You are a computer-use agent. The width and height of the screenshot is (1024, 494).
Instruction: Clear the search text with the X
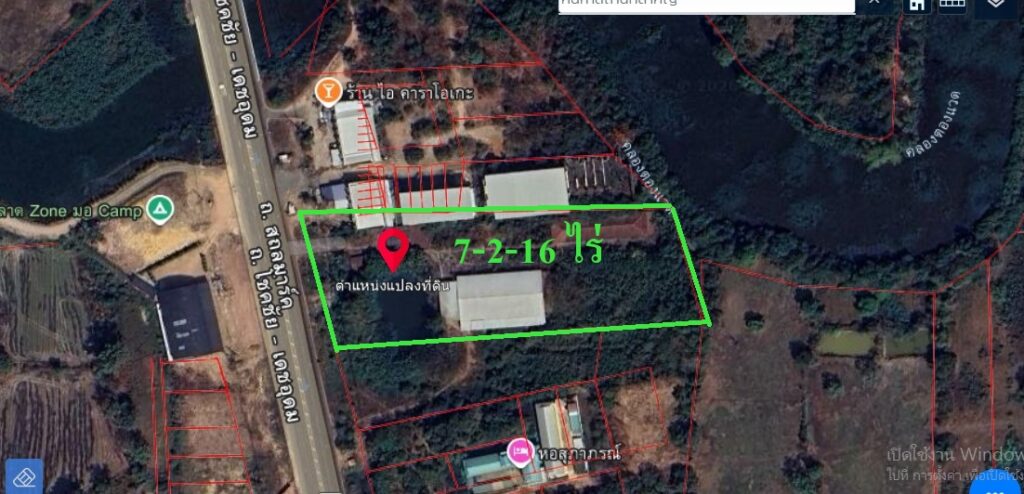pyautogui.click(x=875, y=4)
